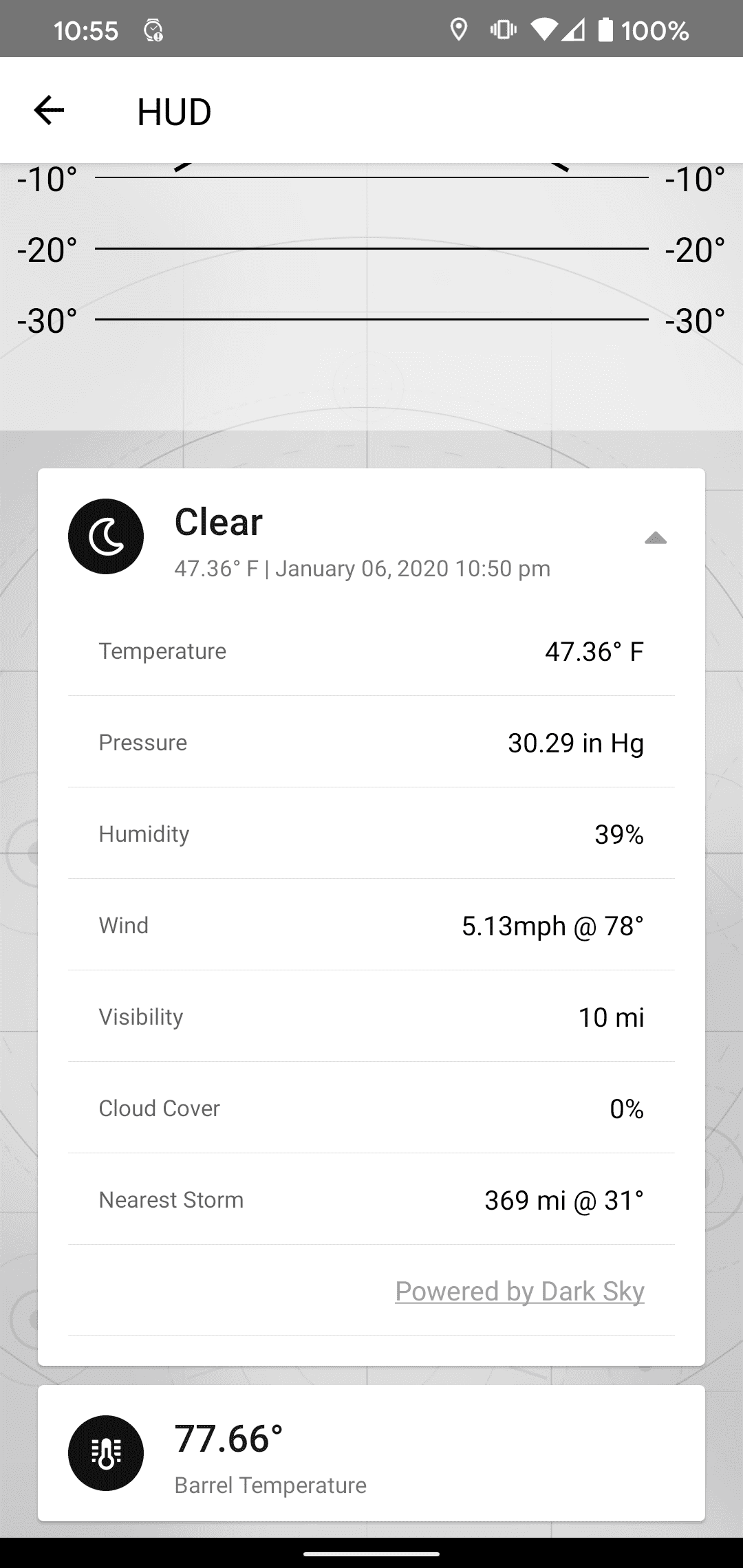This screenshot has height=1568, width=743.
Task: Collapse the Clear weather card
Action: click(655, 538)
